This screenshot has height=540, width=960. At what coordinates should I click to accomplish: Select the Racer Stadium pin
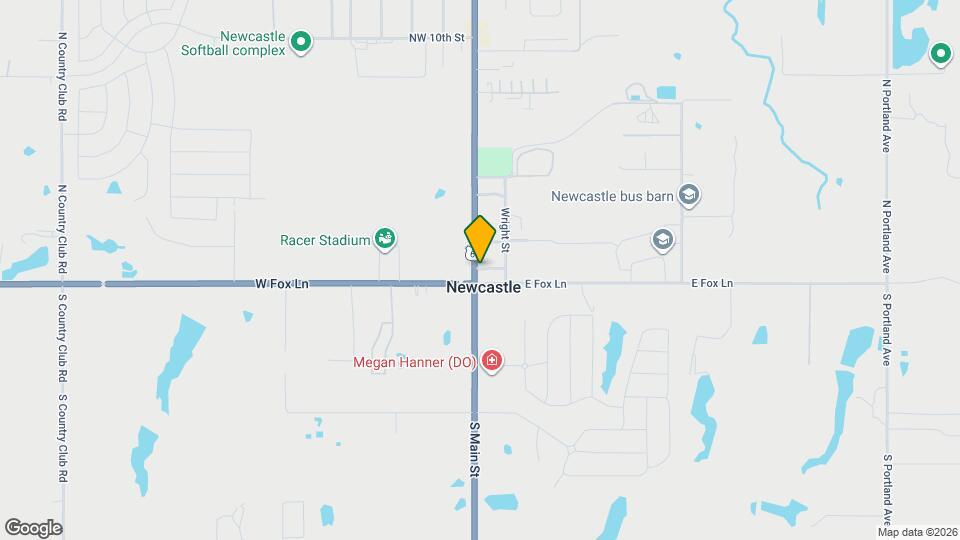385,238
